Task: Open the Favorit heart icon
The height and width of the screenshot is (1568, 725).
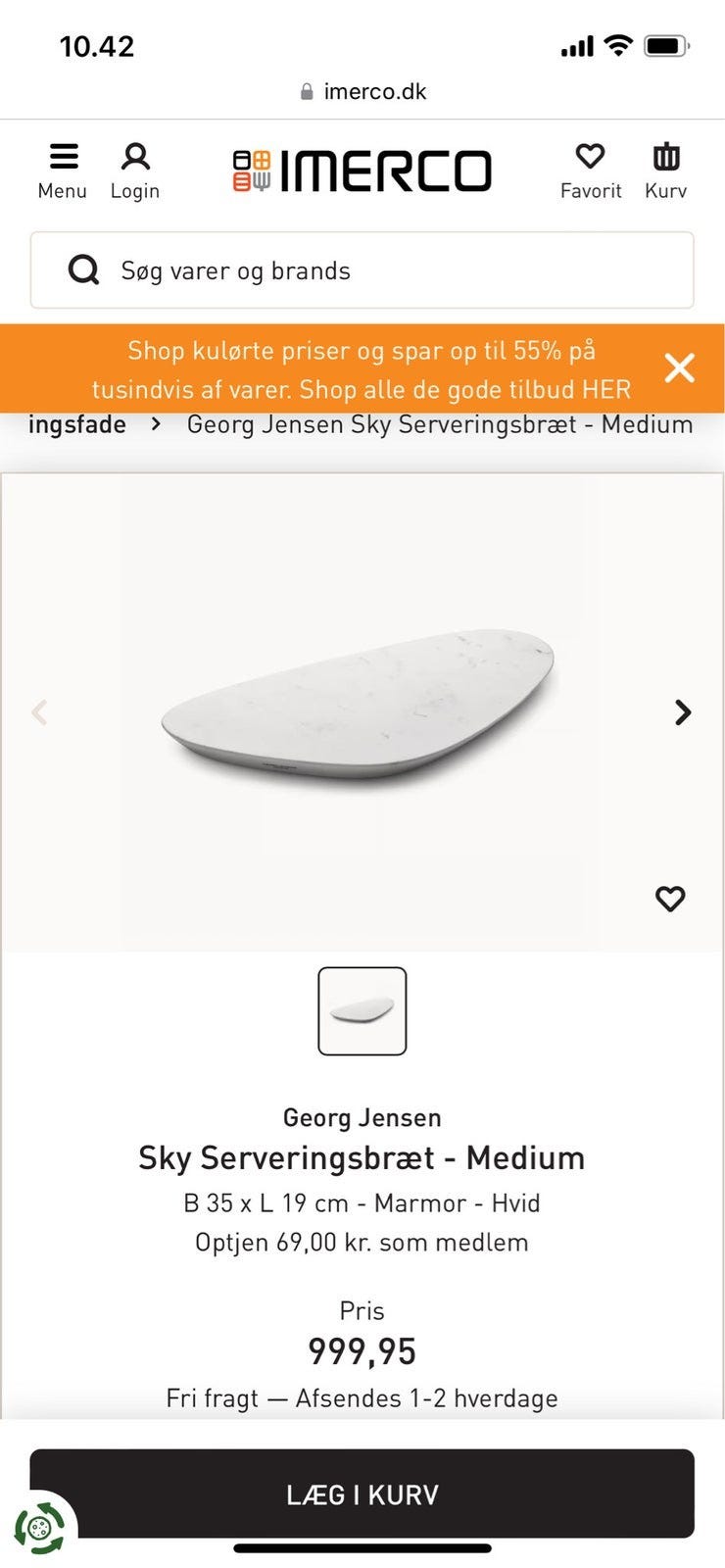Action: tap(591, 169)
